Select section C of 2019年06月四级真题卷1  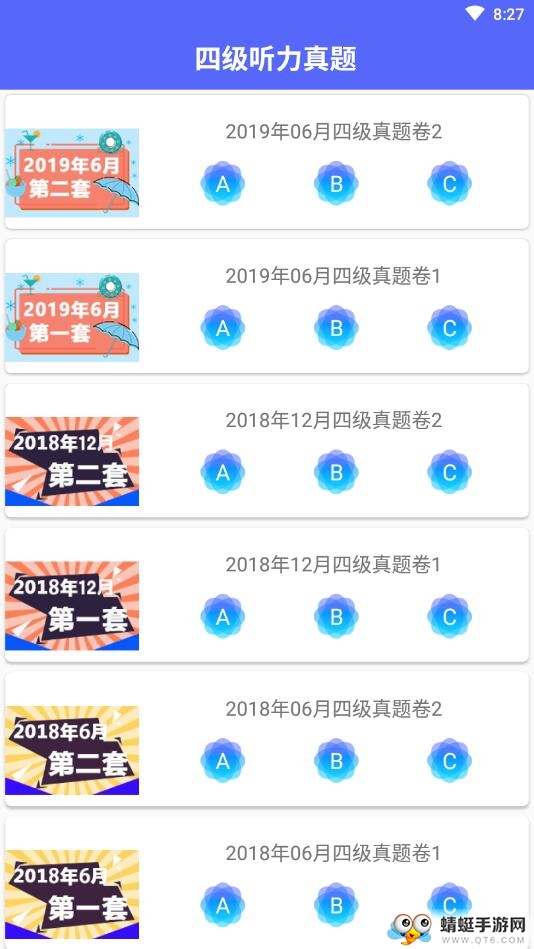(x=449, y=327)
